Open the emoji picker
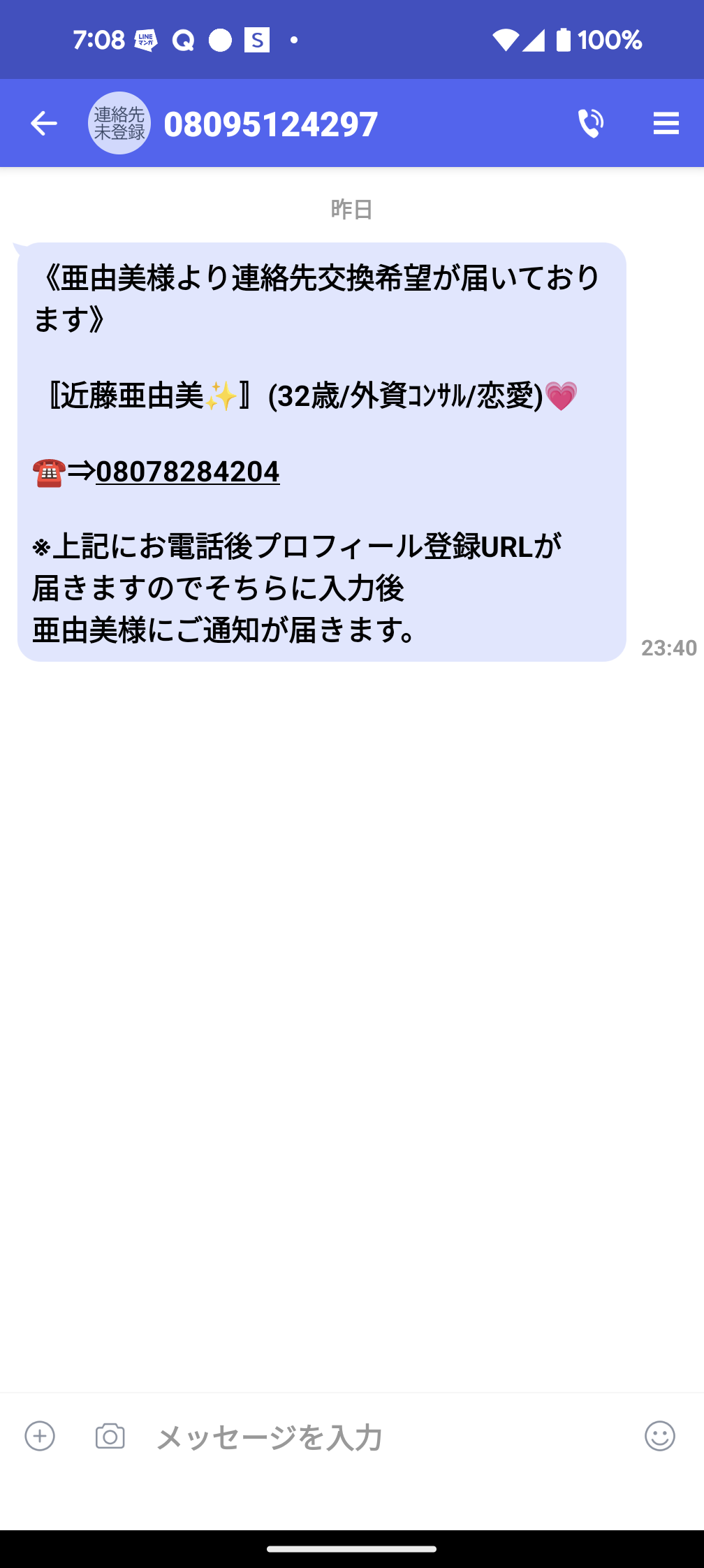704x1568 pixels. (x=659, y=1436)
